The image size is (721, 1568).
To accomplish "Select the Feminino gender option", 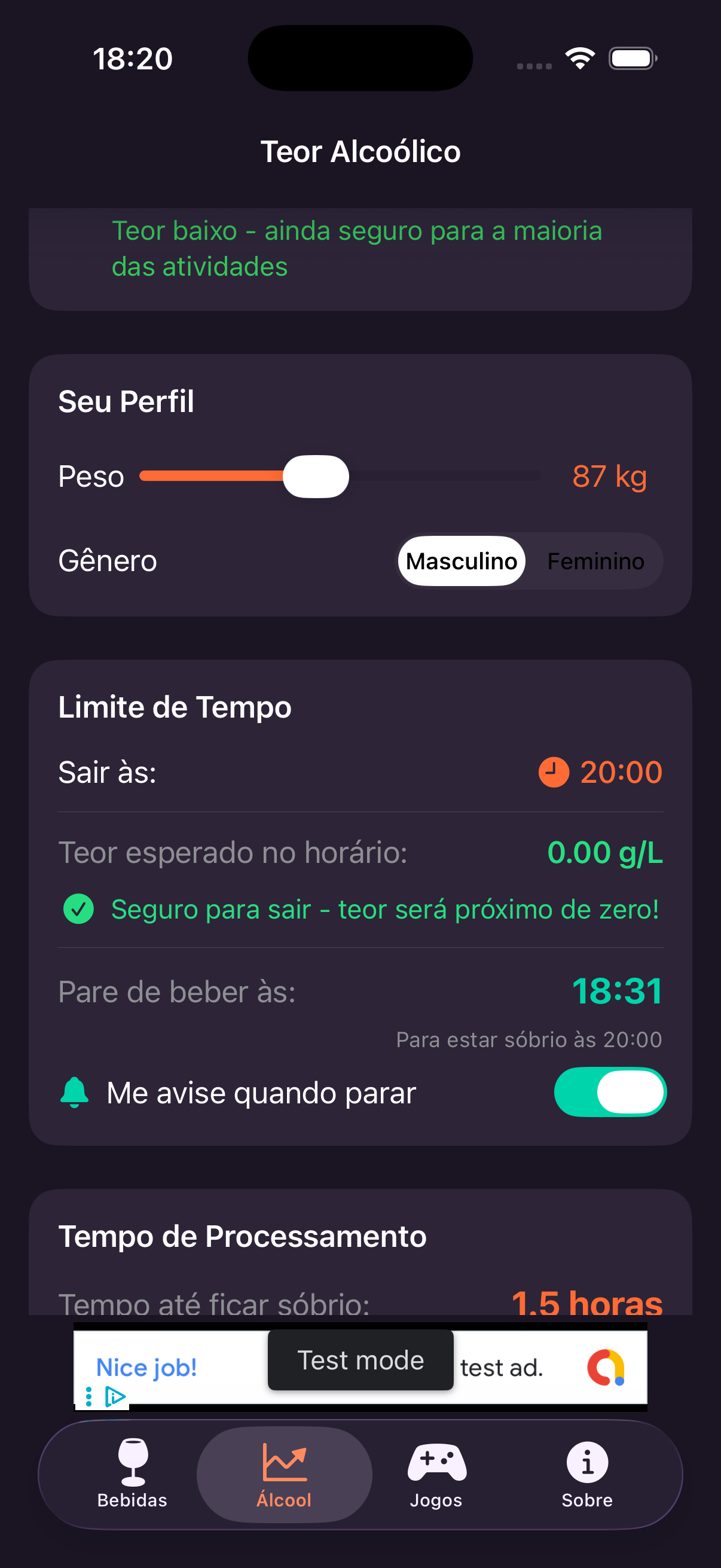I will [x=595, y=560].
